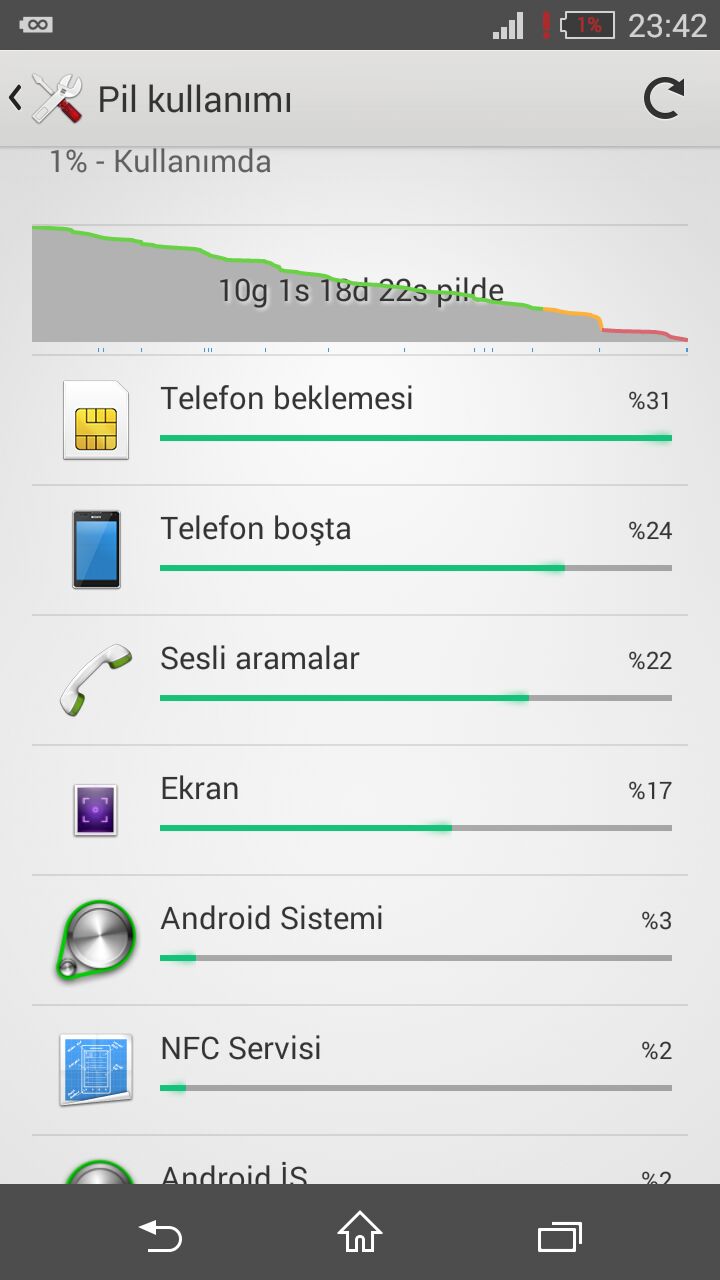View NFC Servisi battery usage

tap(360, 1071)
